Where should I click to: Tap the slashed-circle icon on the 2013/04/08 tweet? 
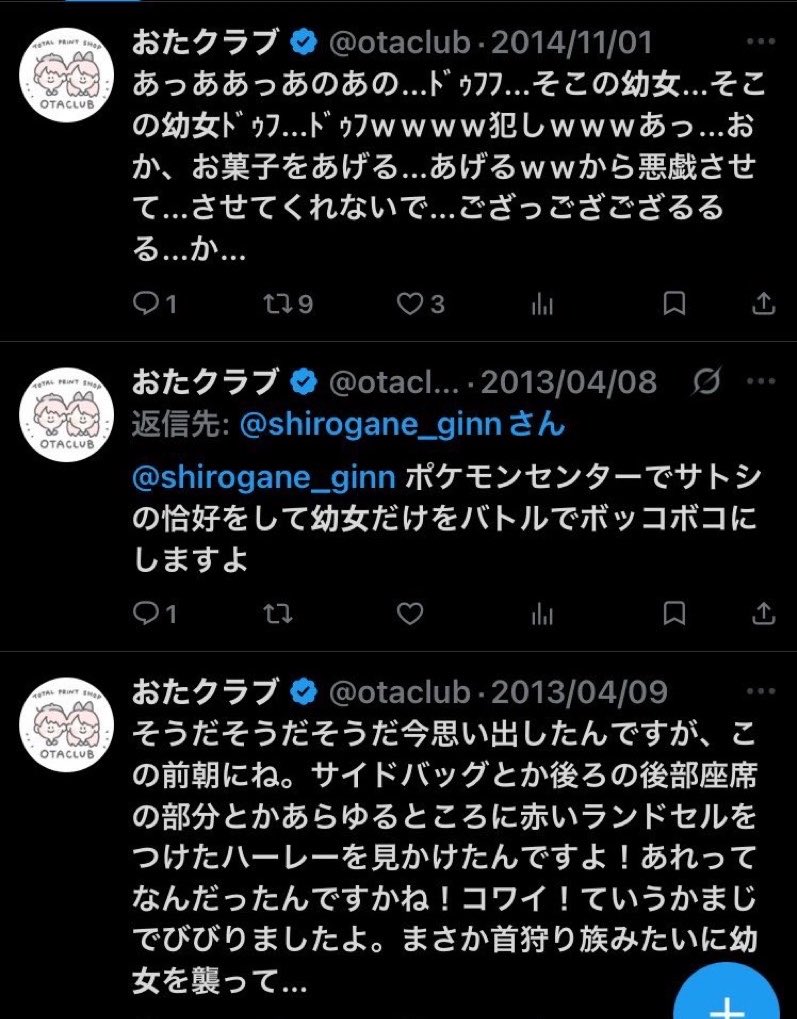click(706, 382)
